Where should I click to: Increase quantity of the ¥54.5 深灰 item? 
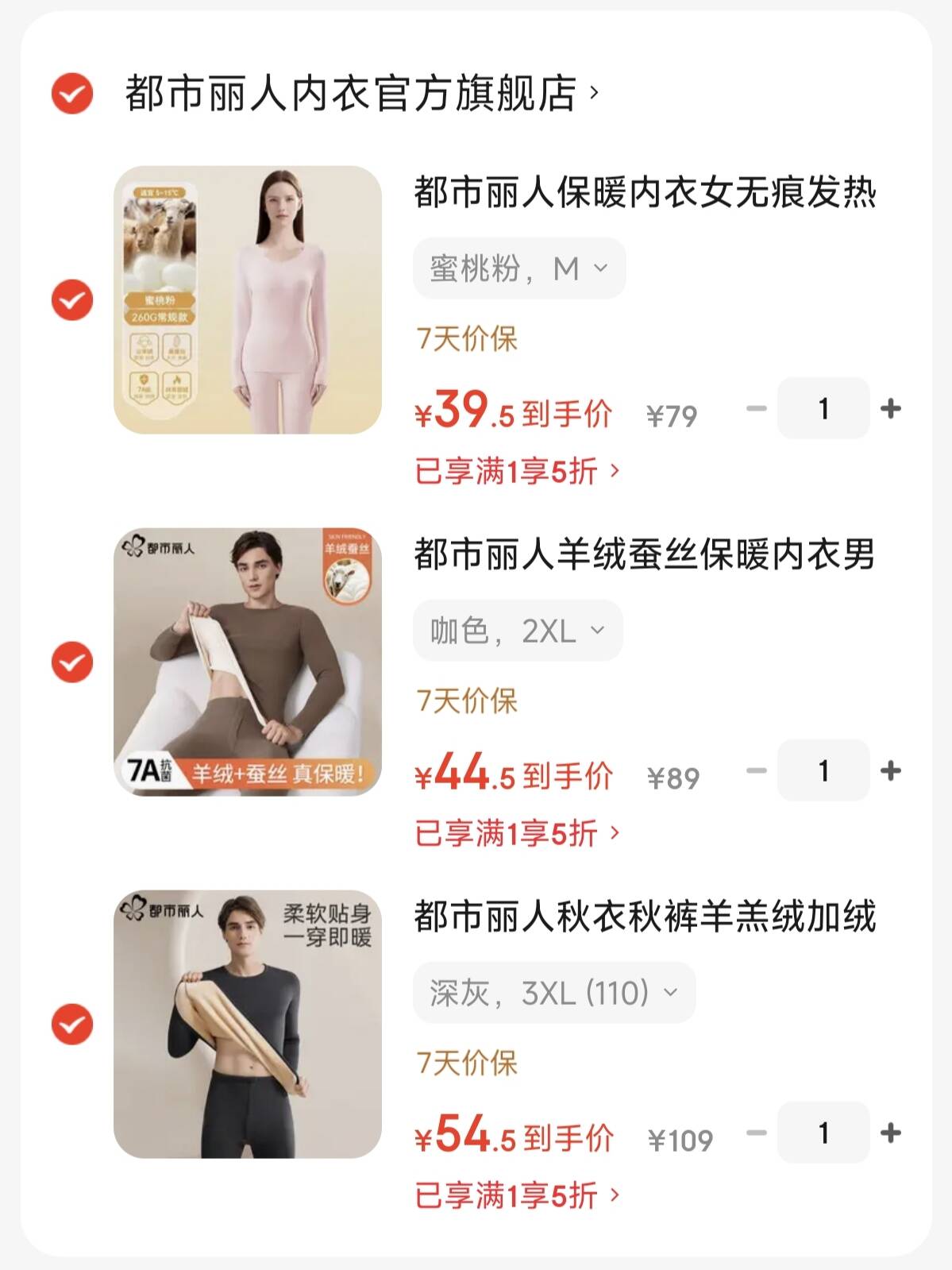(891, 1133)
